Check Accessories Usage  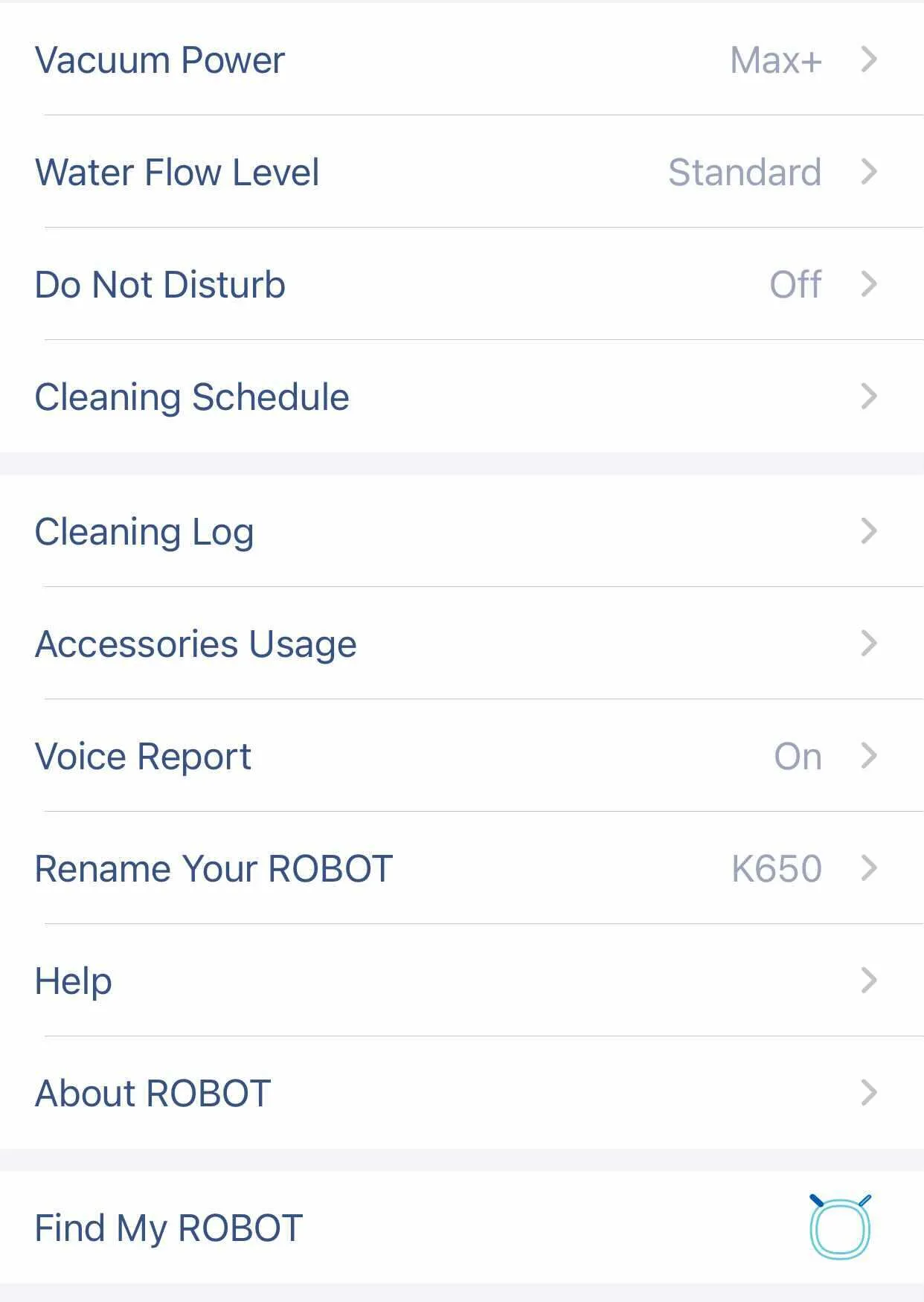point(461,644)
